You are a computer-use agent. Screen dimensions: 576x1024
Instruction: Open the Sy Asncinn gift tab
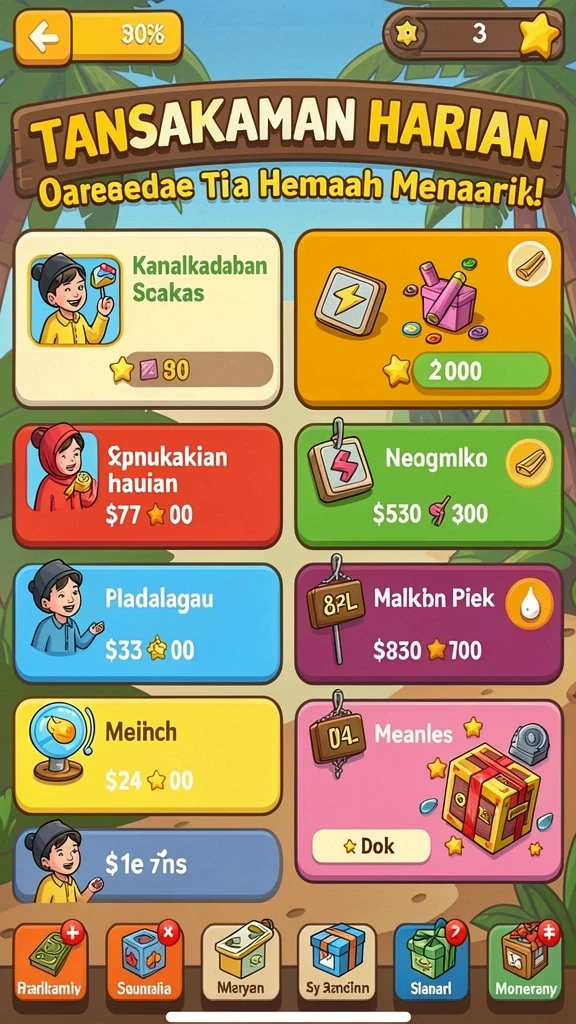point(337,962)
